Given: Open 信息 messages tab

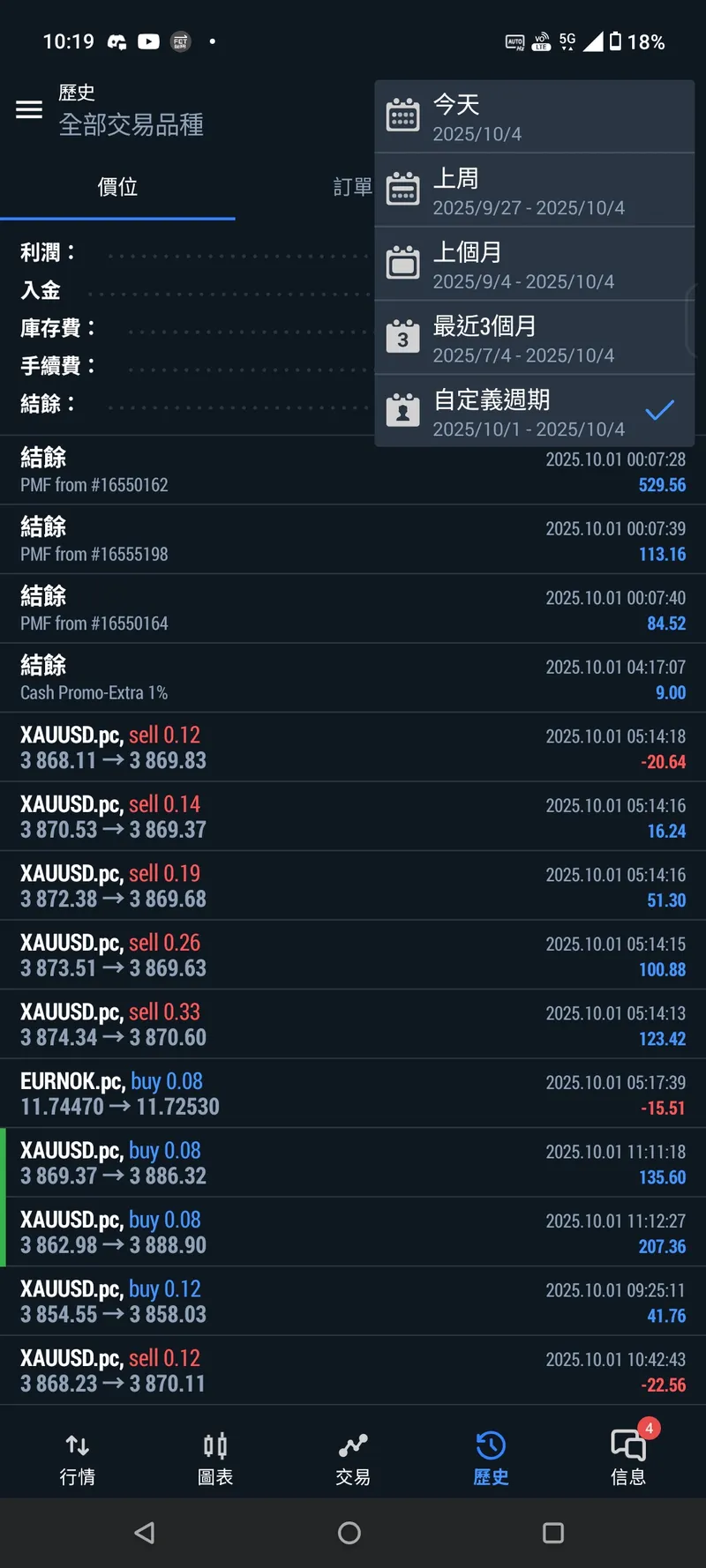Looking at the screenshot, I should pyautogui.click(x=628, y=1460).
